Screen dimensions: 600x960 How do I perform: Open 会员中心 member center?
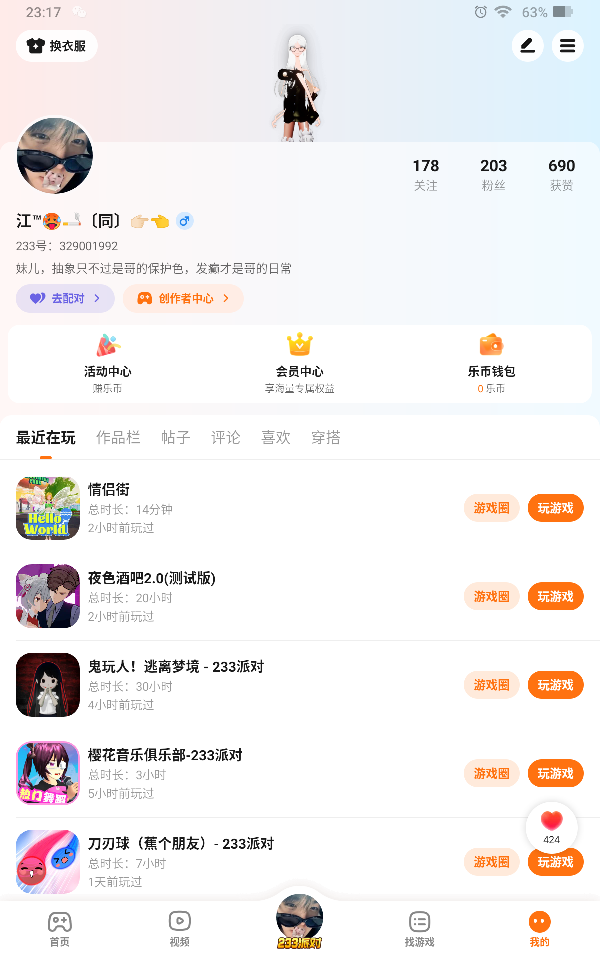click(300, 363)
